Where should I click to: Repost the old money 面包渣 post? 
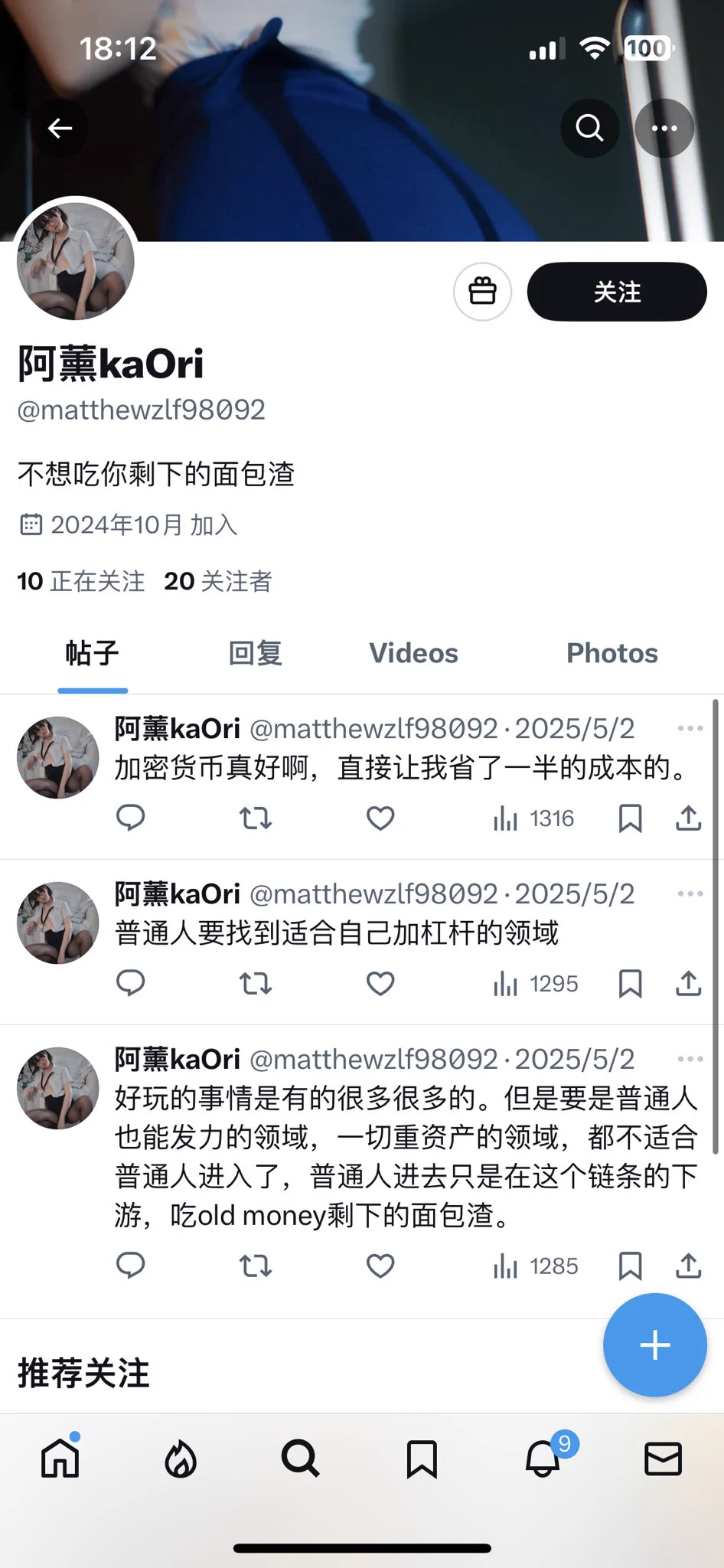[255, 1266]
